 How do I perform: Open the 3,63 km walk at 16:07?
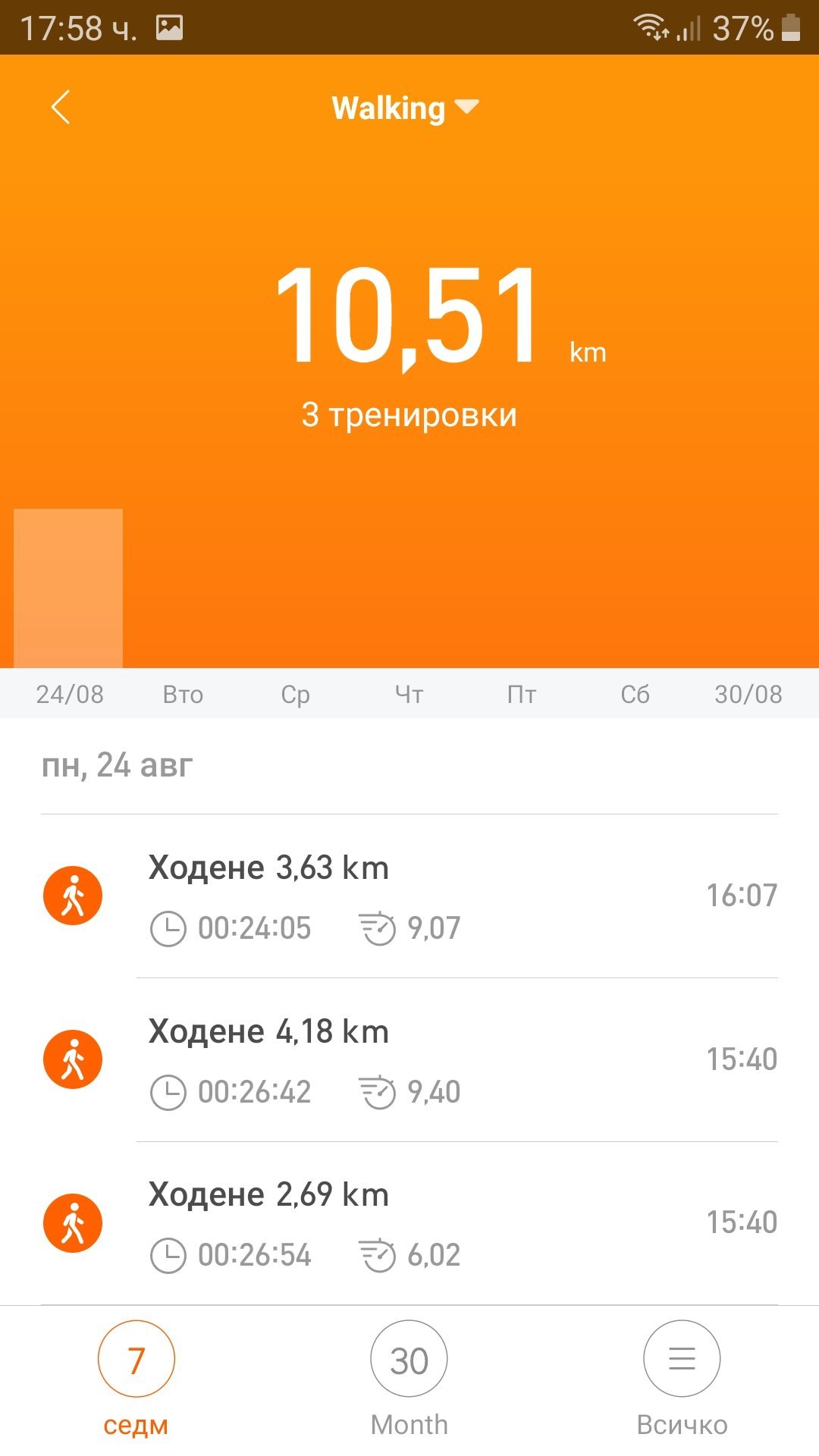pos(409,896)
